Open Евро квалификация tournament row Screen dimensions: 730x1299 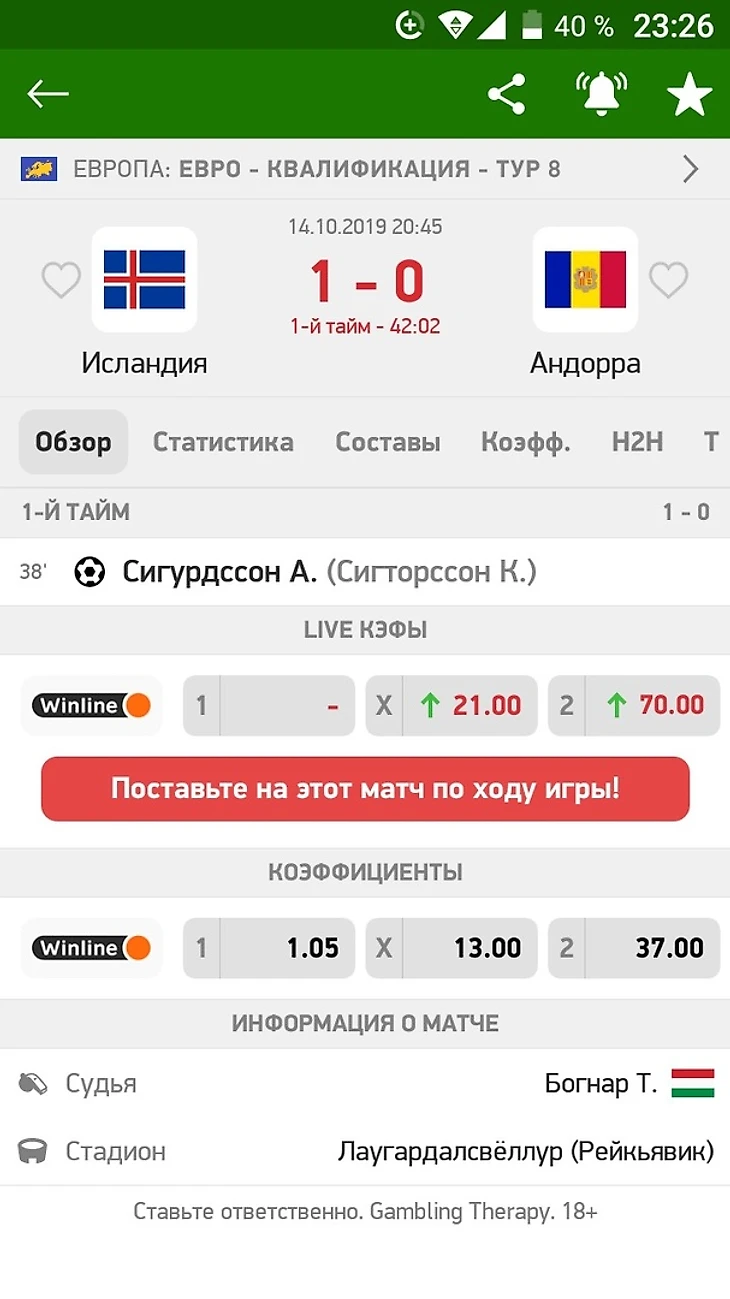coord(365,169)
